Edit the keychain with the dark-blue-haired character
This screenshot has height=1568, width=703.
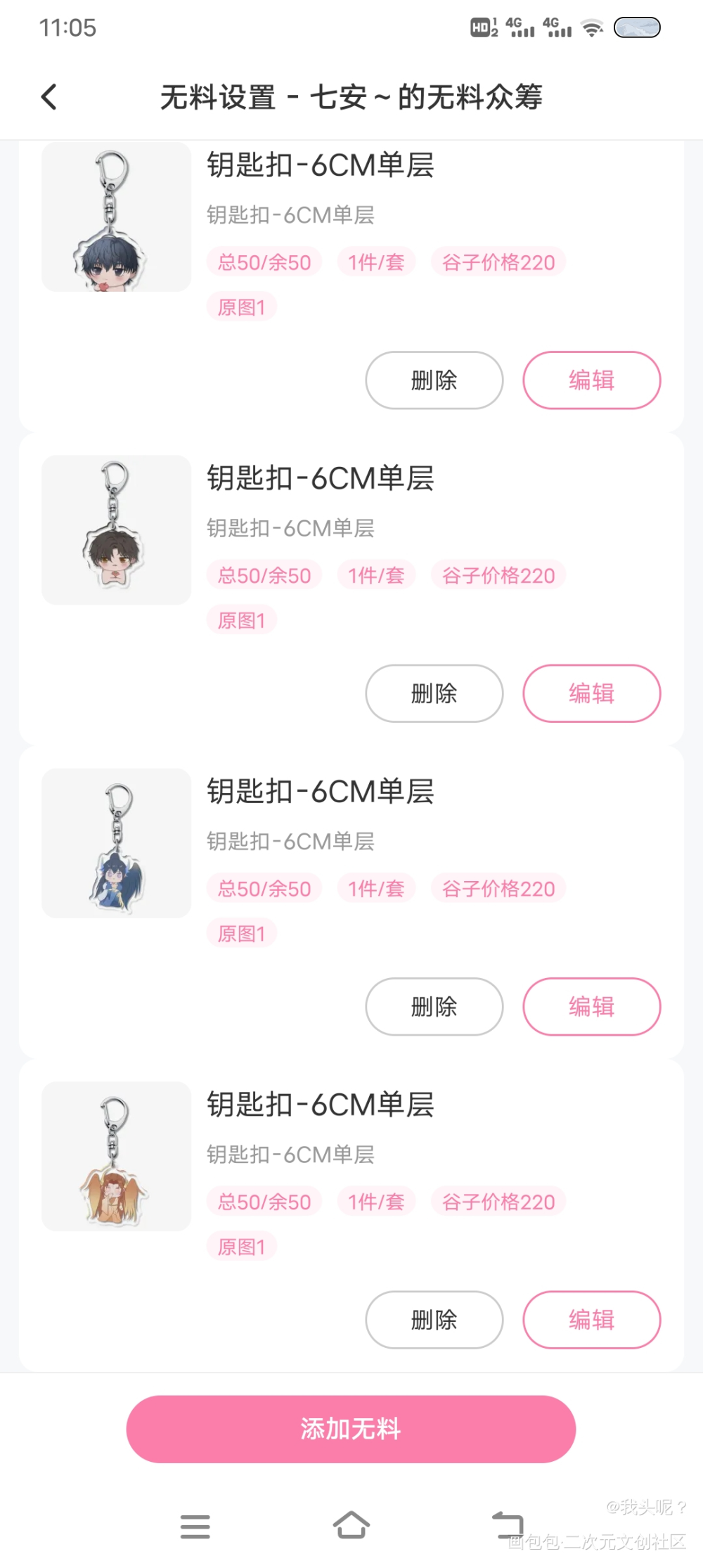pos(591,380)
